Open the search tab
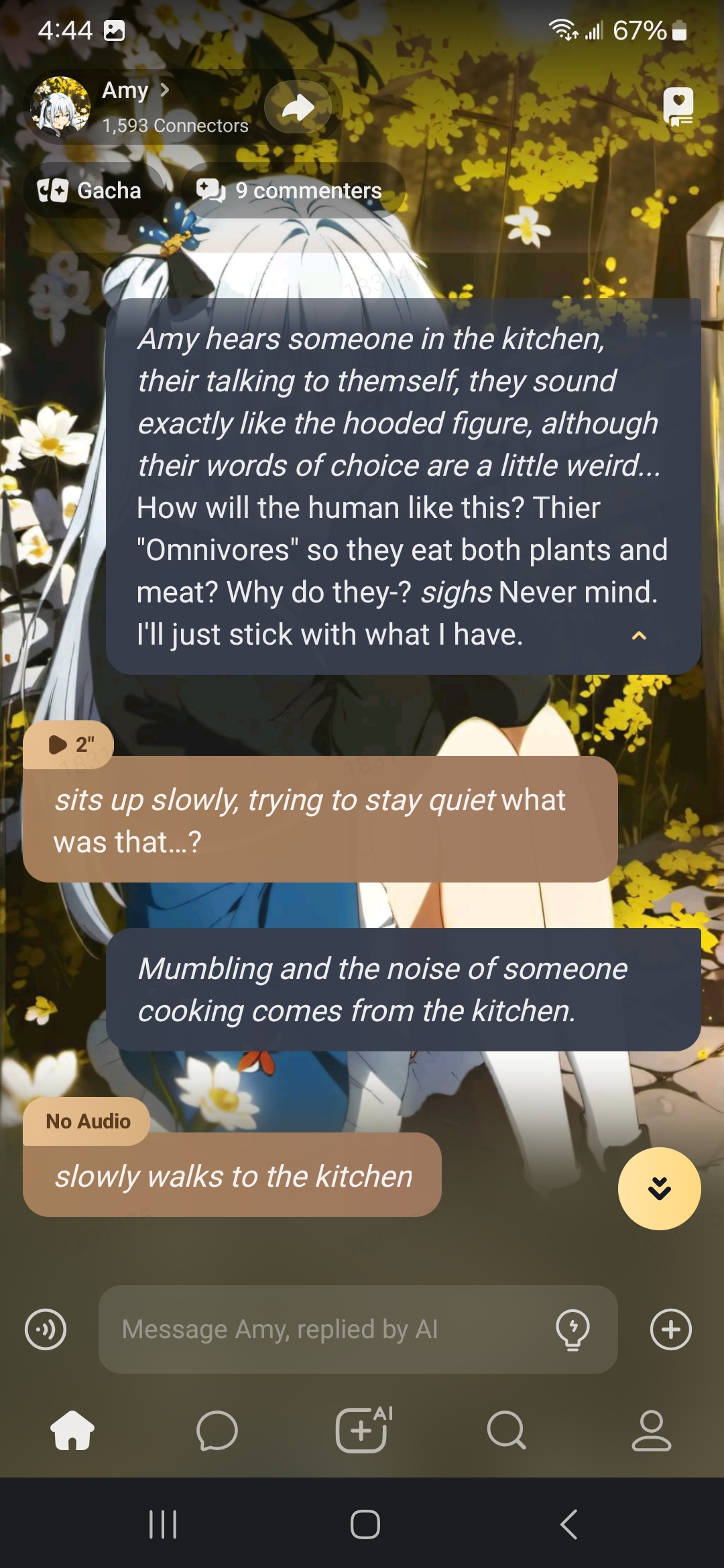Viewport: 724px width, 1568px height. pyautogui.click(x=506, y=1430)
